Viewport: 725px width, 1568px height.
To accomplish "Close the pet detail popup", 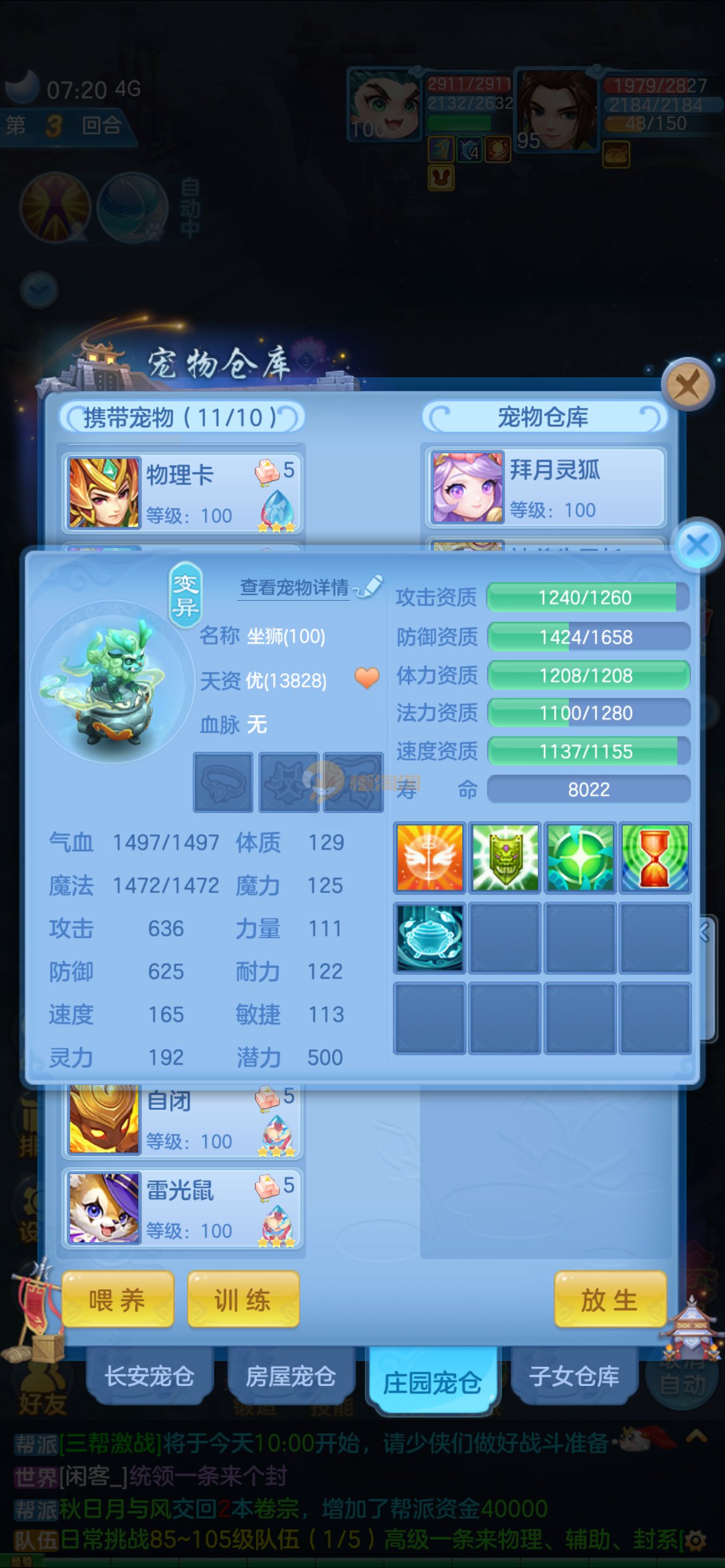I will [698, 545].
